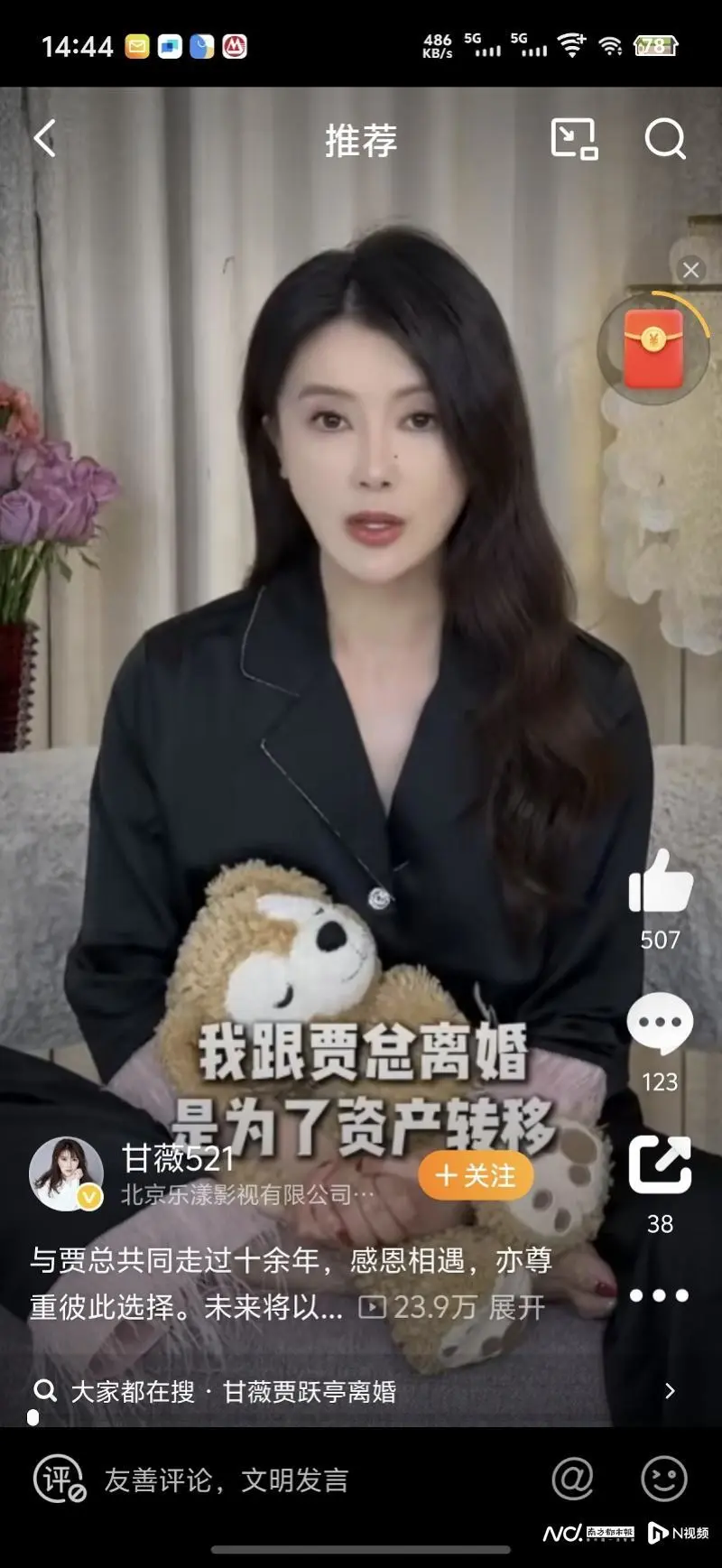Open 甘薇521's profile avatar
The image size is (722, 1568).
click(x=66, y=1174)
